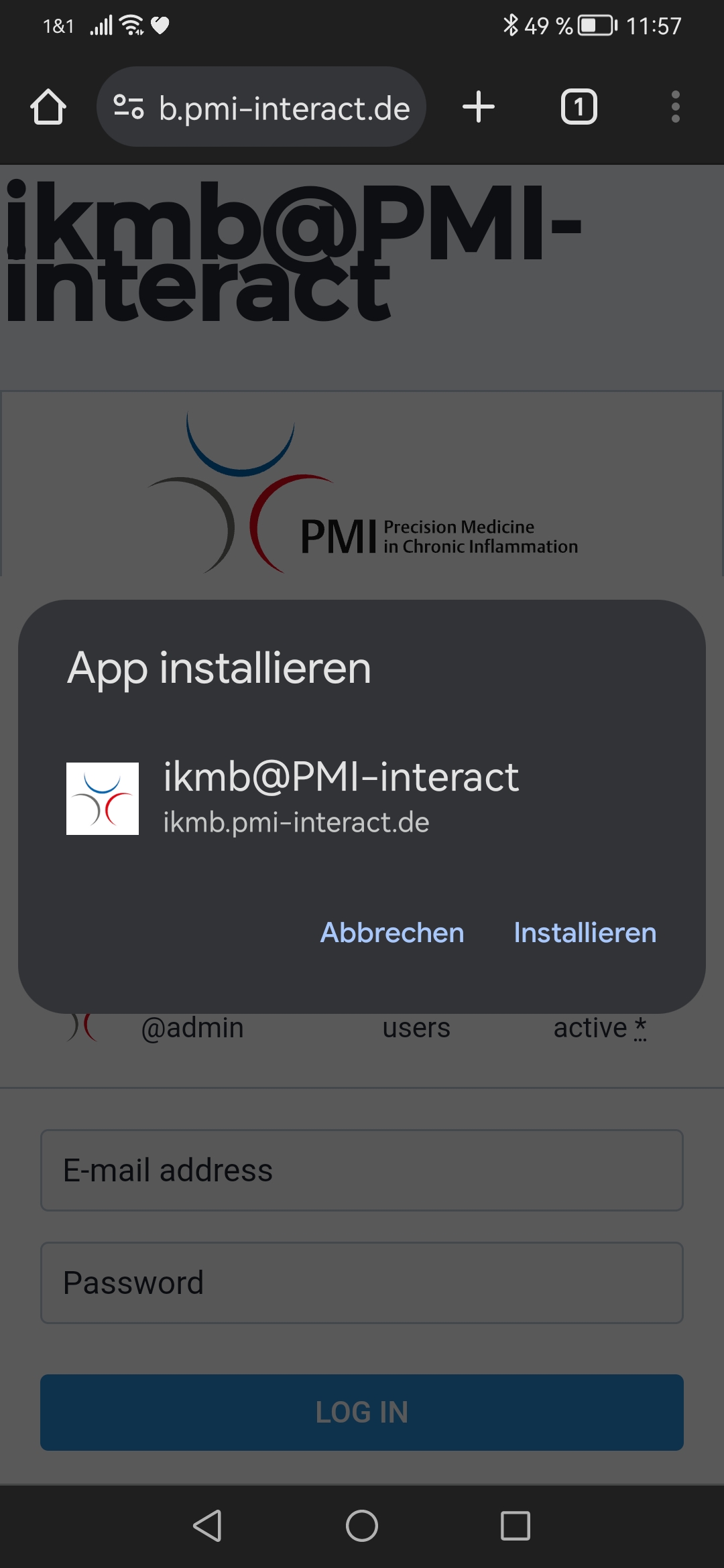This screenshot has height=1568, width=724.
Task: Open a new tab with the plus icon
Action: 479,107
